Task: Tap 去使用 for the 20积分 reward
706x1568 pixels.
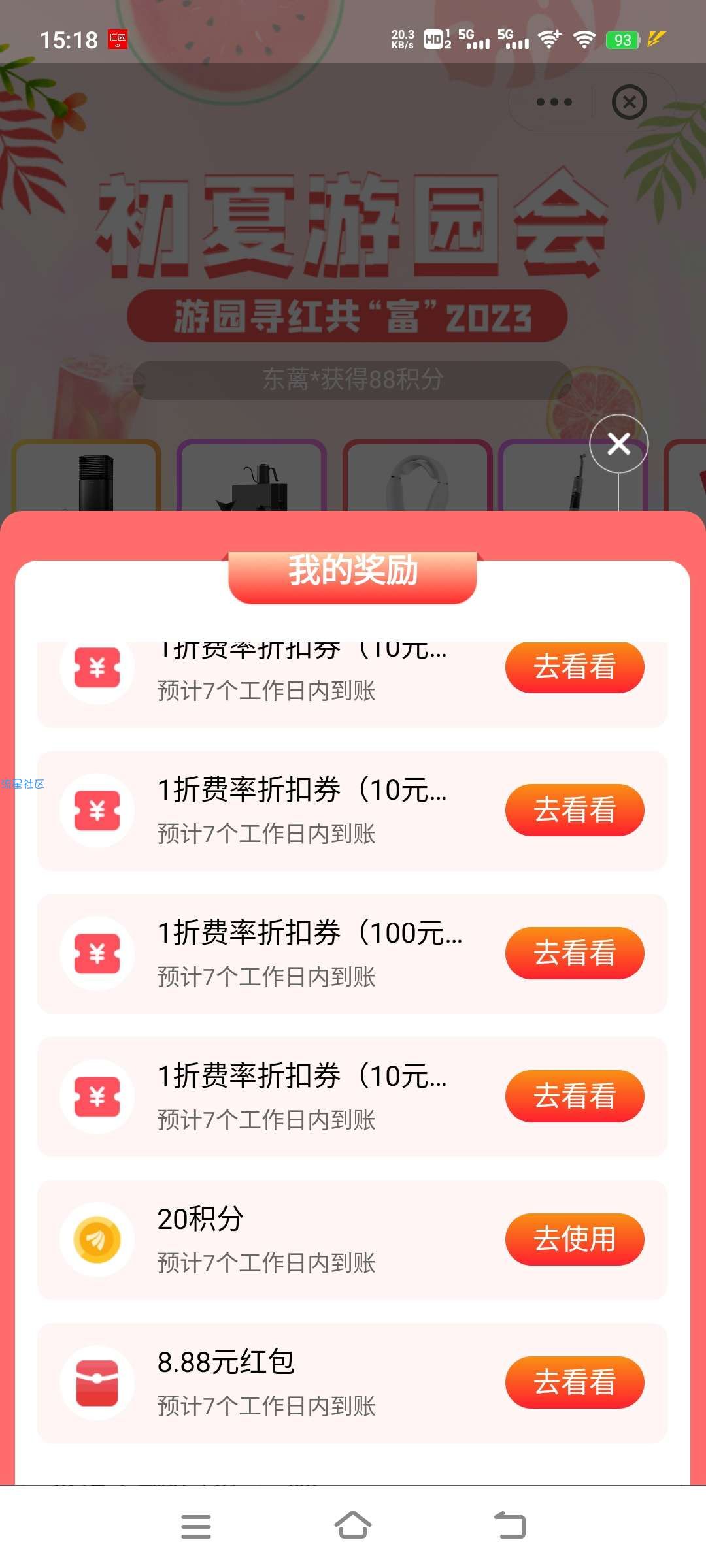Action: click(574, 1239)
